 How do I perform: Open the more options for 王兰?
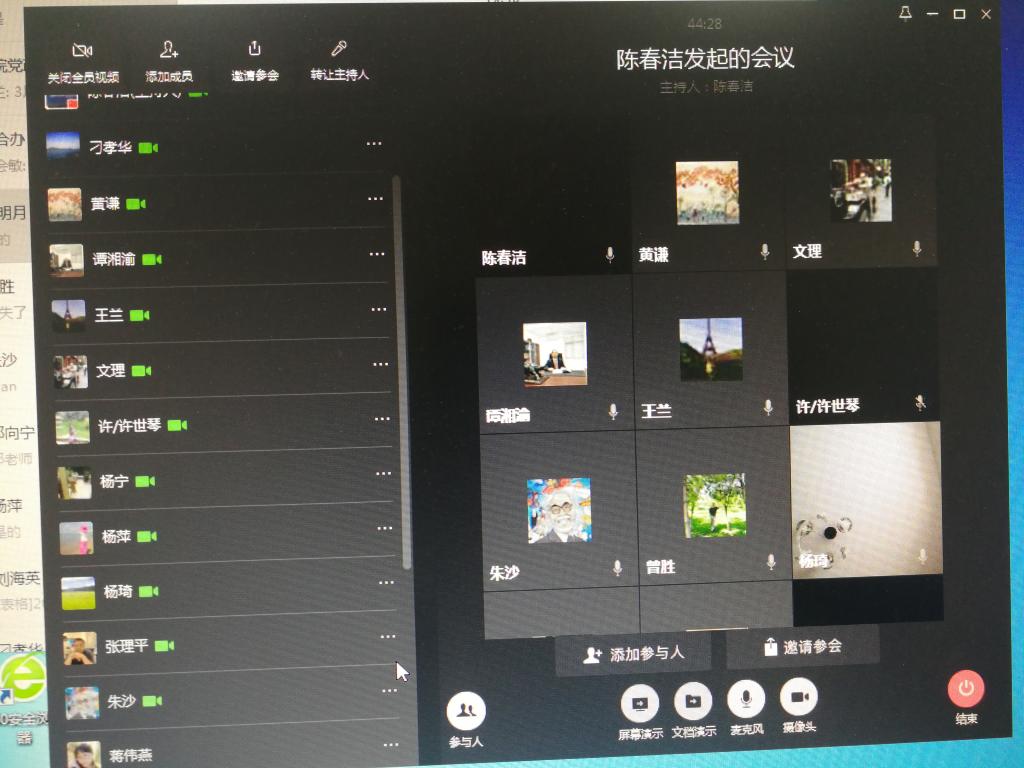[379, 310]
